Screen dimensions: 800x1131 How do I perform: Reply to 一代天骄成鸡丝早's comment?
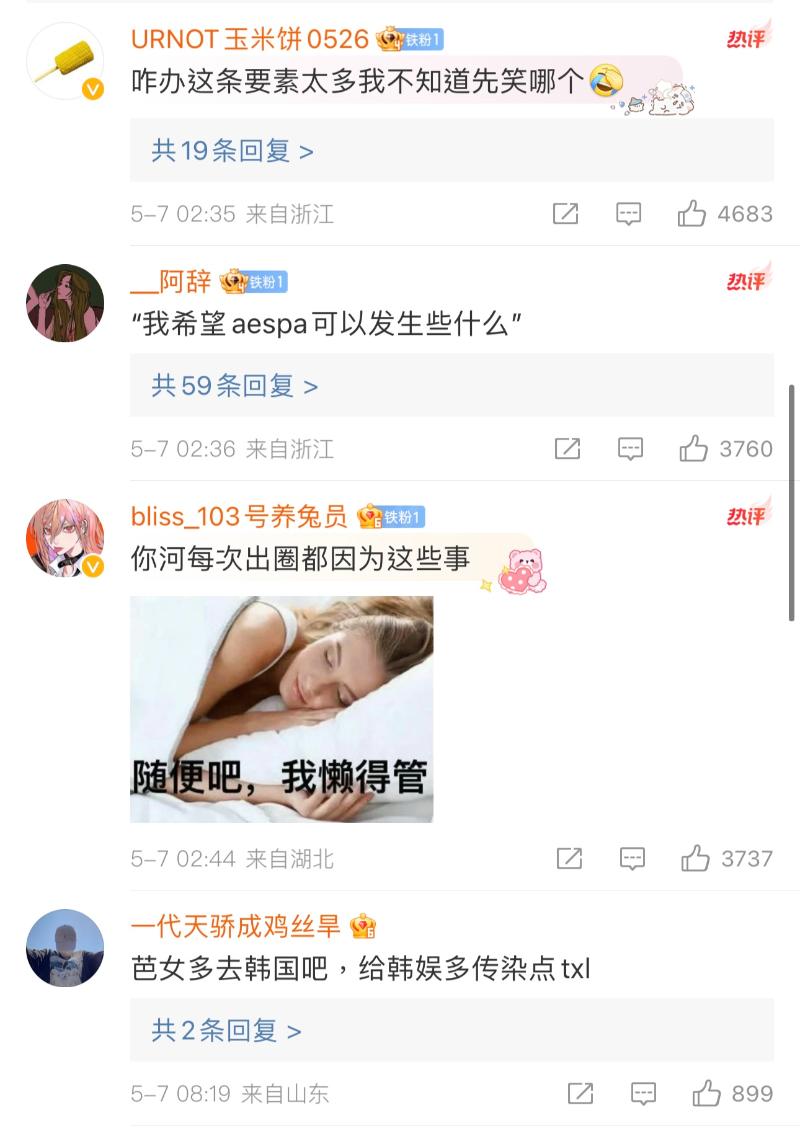pyautogui.click(x=643, y=1093)
